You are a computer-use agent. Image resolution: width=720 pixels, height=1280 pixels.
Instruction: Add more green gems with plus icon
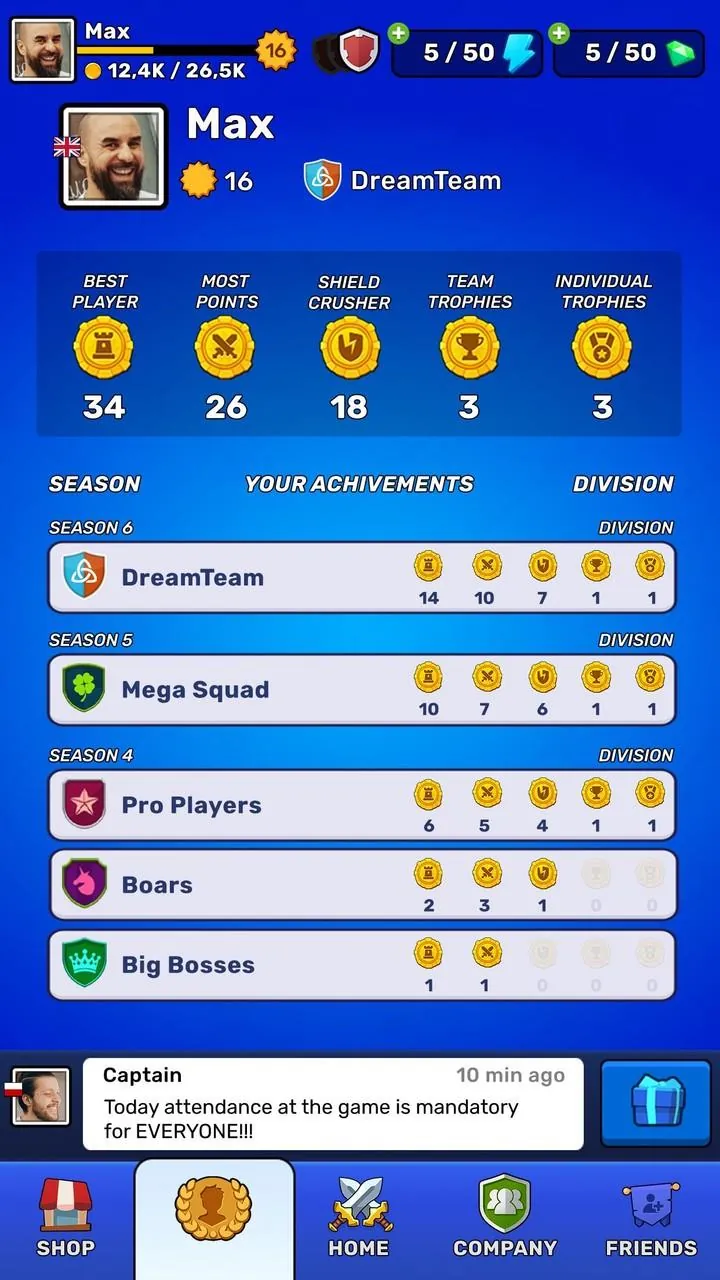[559, 34]
